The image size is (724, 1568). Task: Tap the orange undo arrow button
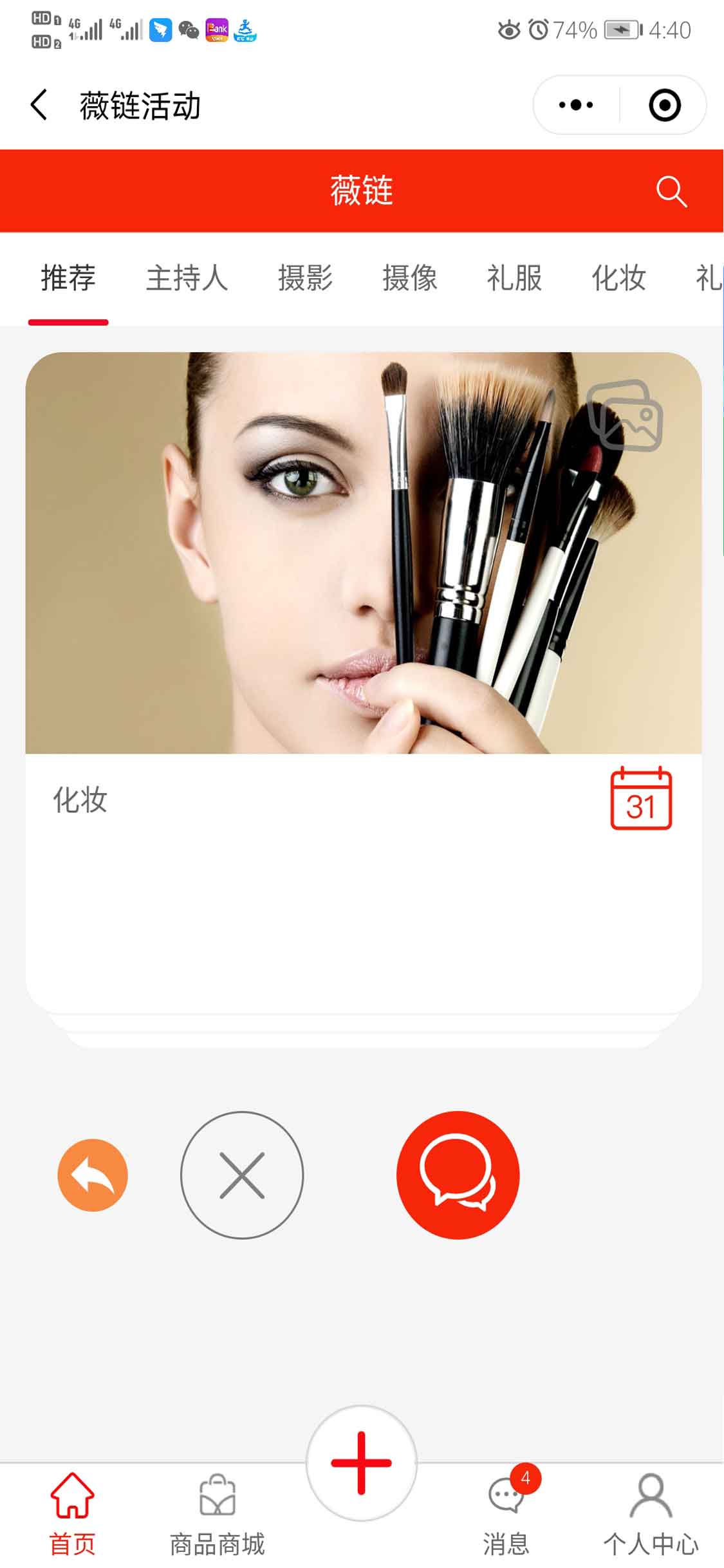[93, 1175]
